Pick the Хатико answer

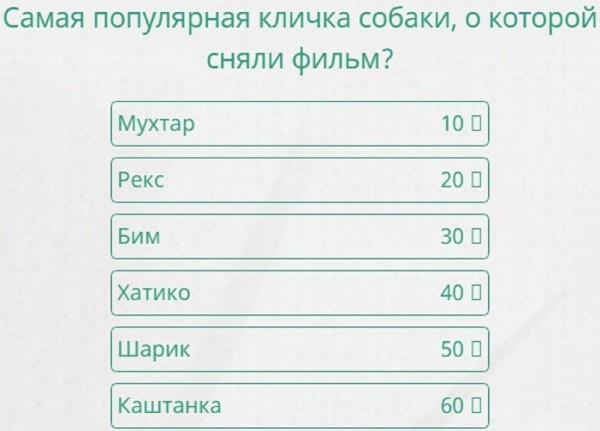click(299, 293)
